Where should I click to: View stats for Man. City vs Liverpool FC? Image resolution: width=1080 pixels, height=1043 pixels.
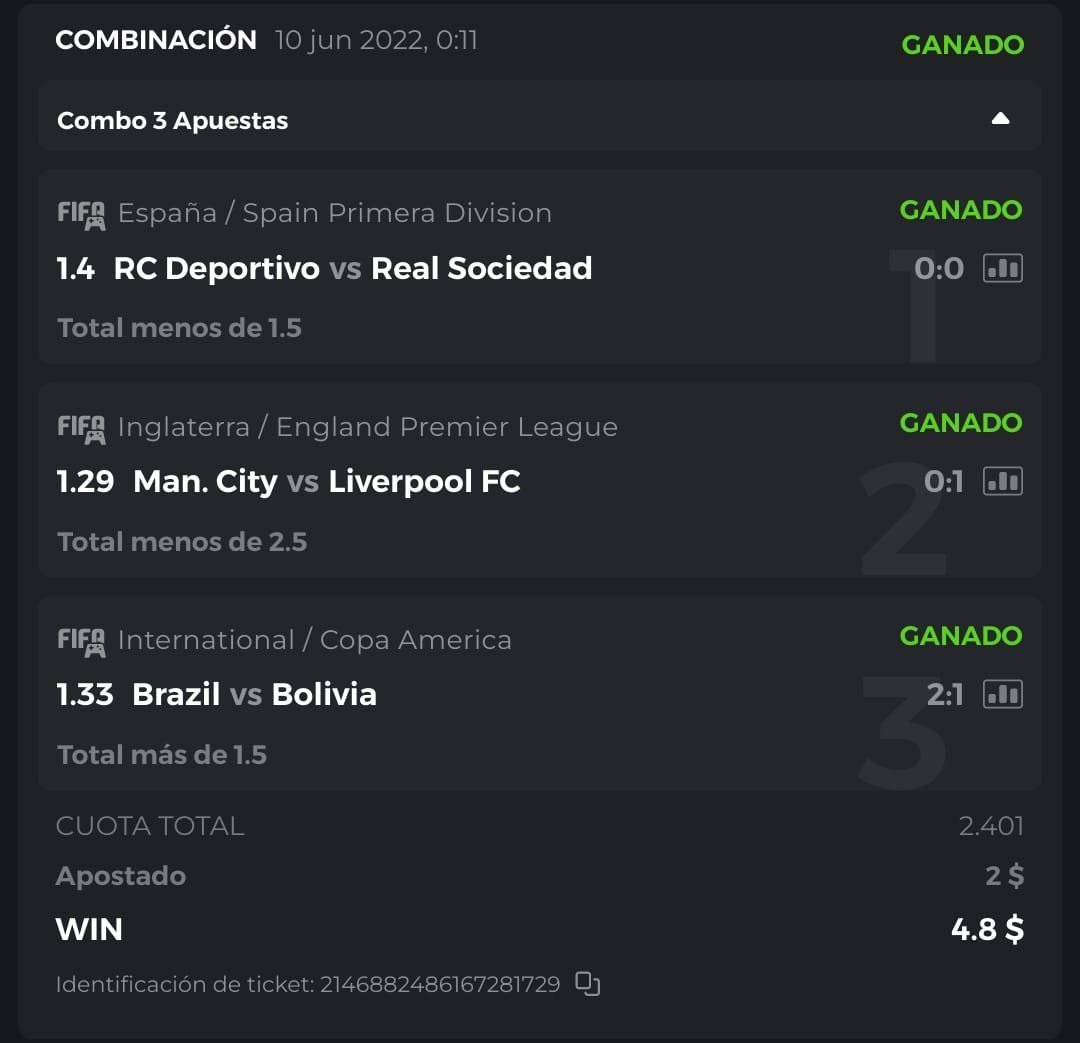tap(1002, 481)
